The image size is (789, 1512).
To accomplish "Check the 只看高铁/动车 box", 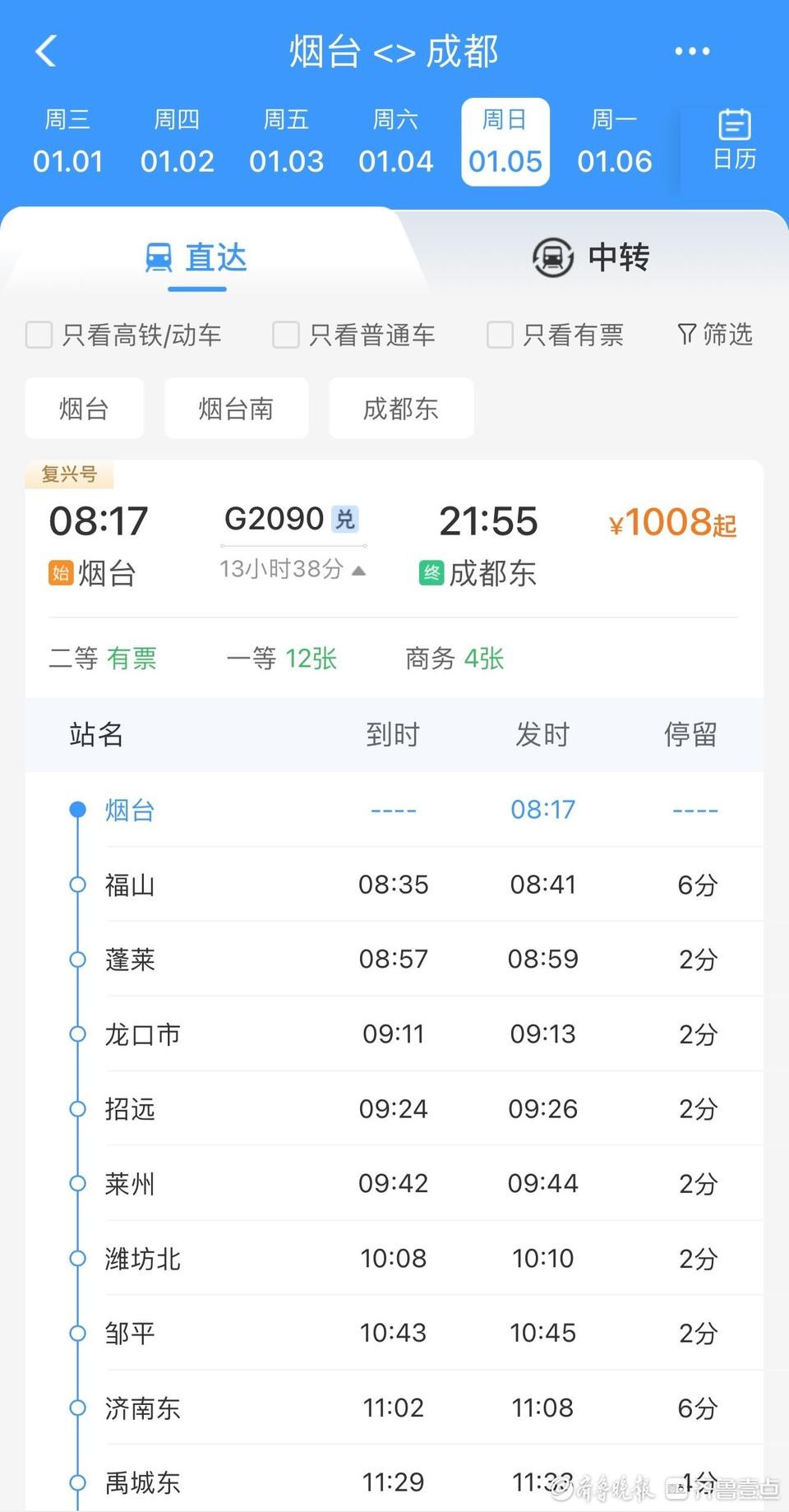I will click(x=39, y=335).
